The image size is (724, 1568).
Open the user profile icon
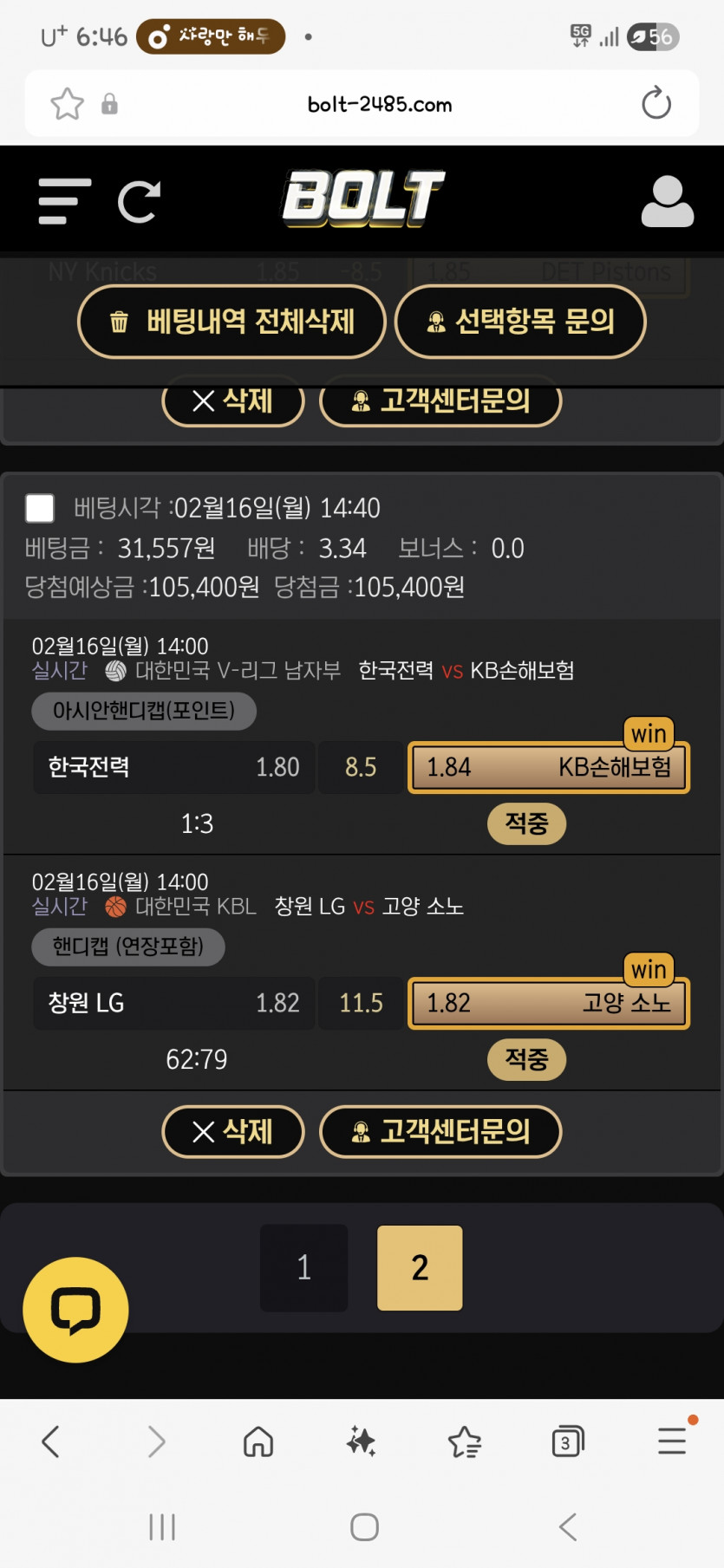point(667,202)
